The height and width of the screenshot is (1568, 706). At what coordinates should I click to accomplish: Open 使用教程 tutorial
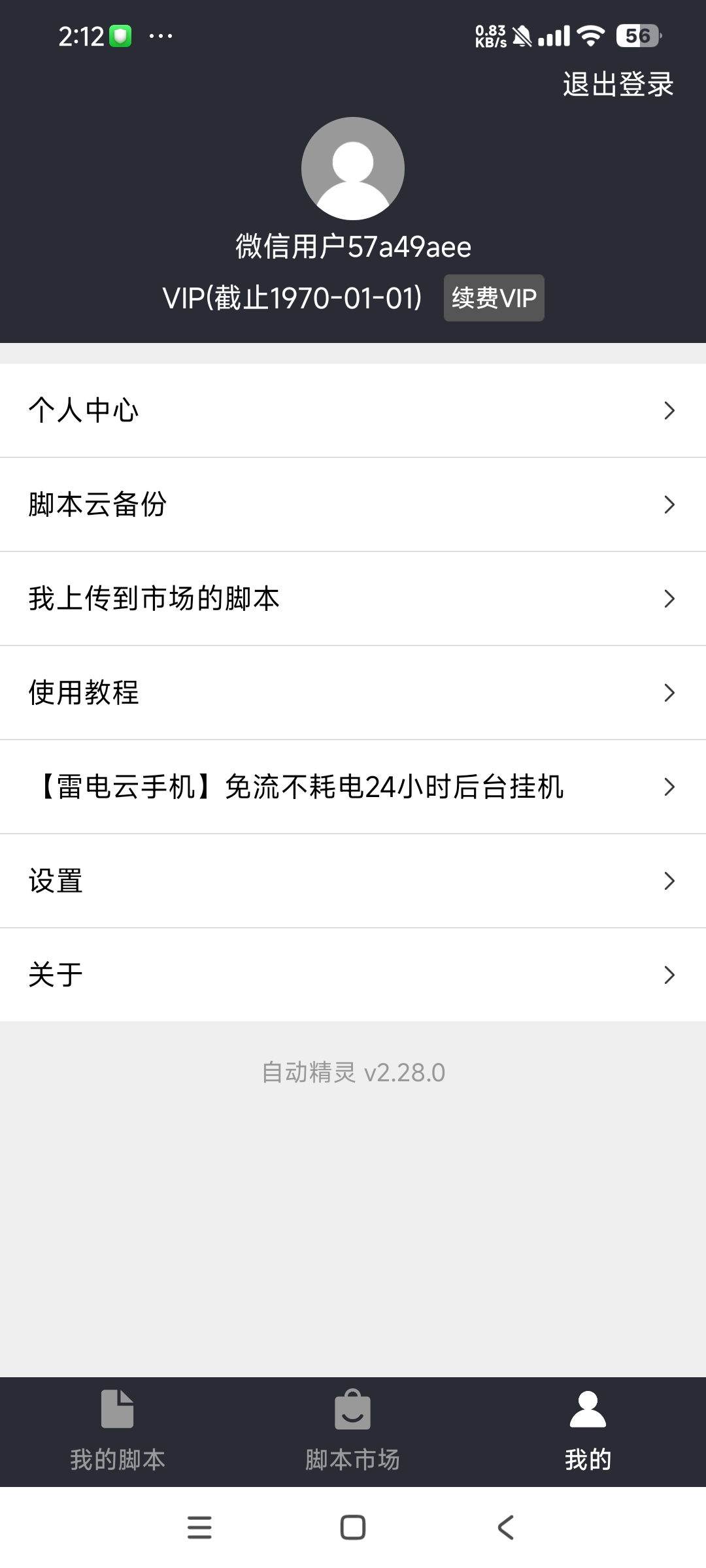click(353, 693)
